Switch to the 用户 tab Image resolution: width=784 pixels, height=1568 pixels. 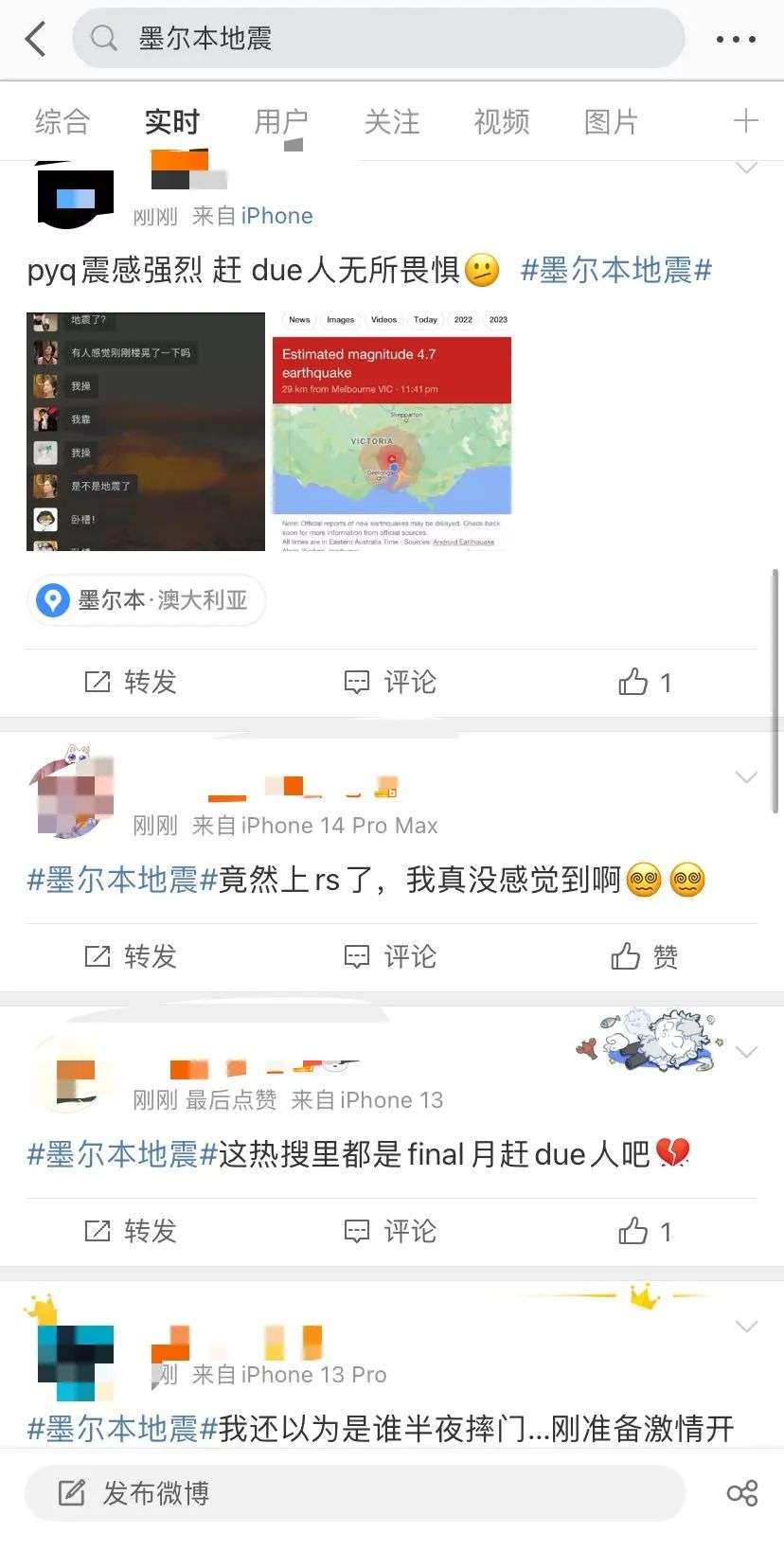click(281, 121)
